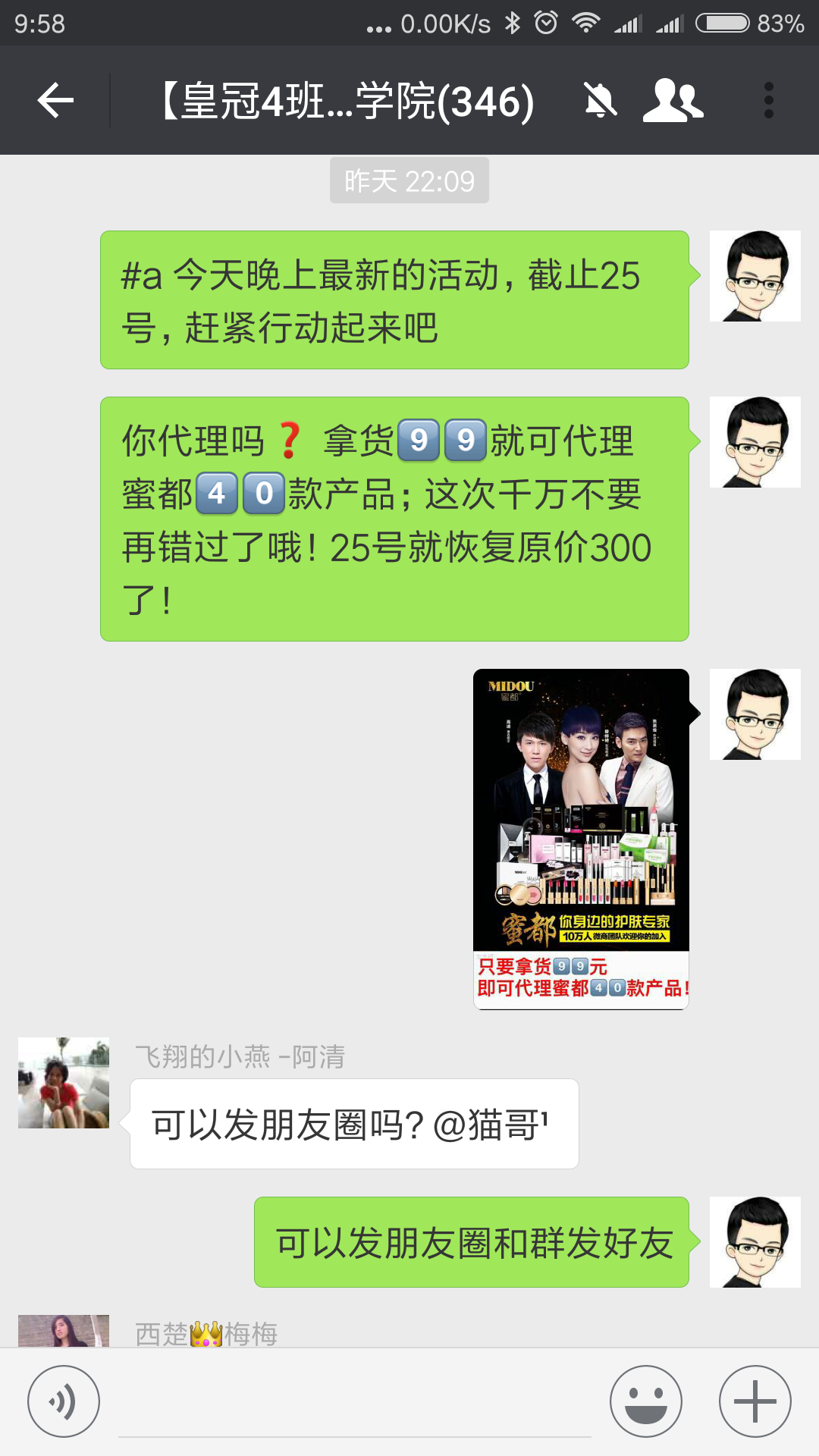Open 飞翔的小燕 -阿清's profile avatar
Image resolution: width=819 pixels, height=1456 pixels.
point(64,1083)
